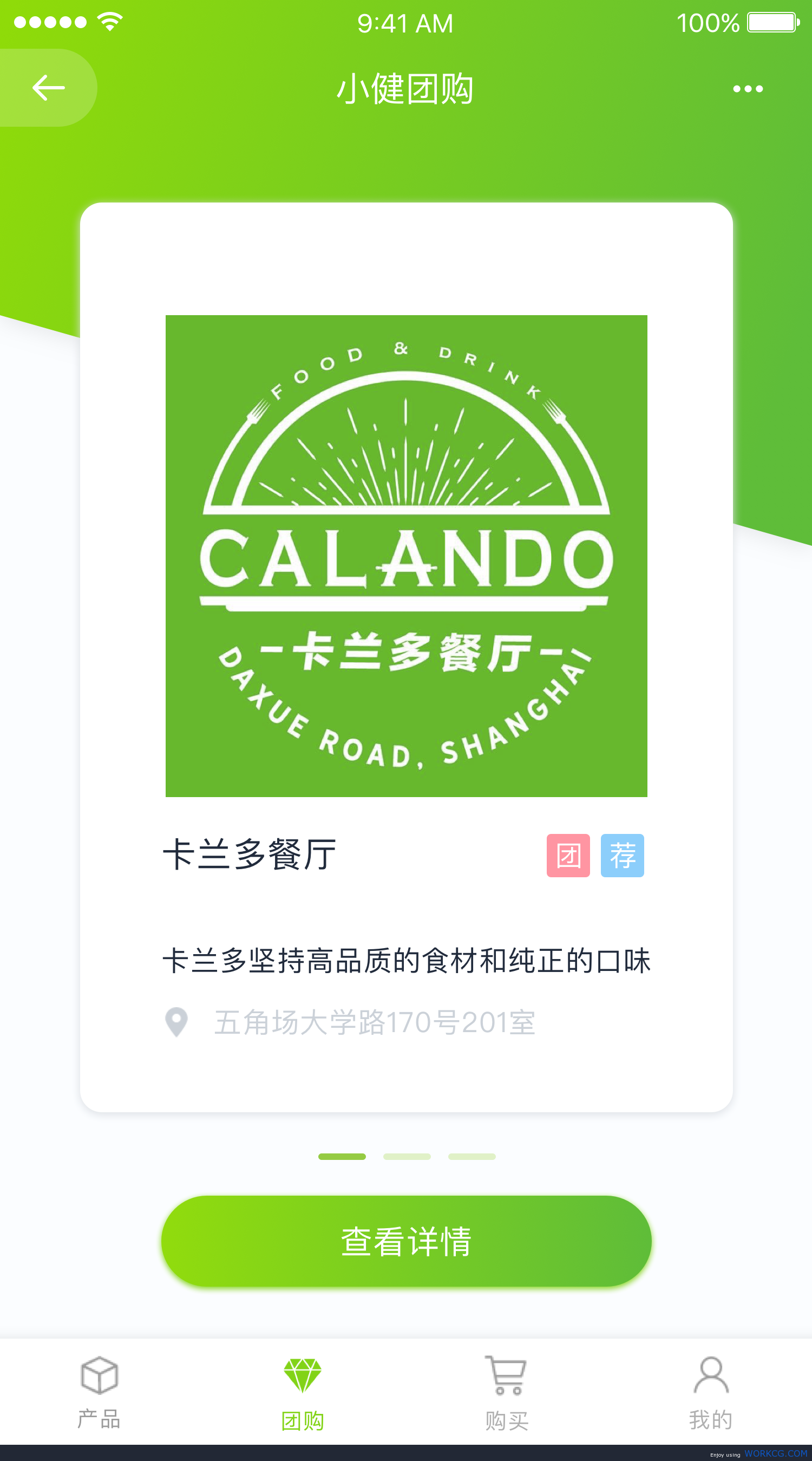
Task: Open the three-dot overflow menu
Action: [x=748, y=89]
